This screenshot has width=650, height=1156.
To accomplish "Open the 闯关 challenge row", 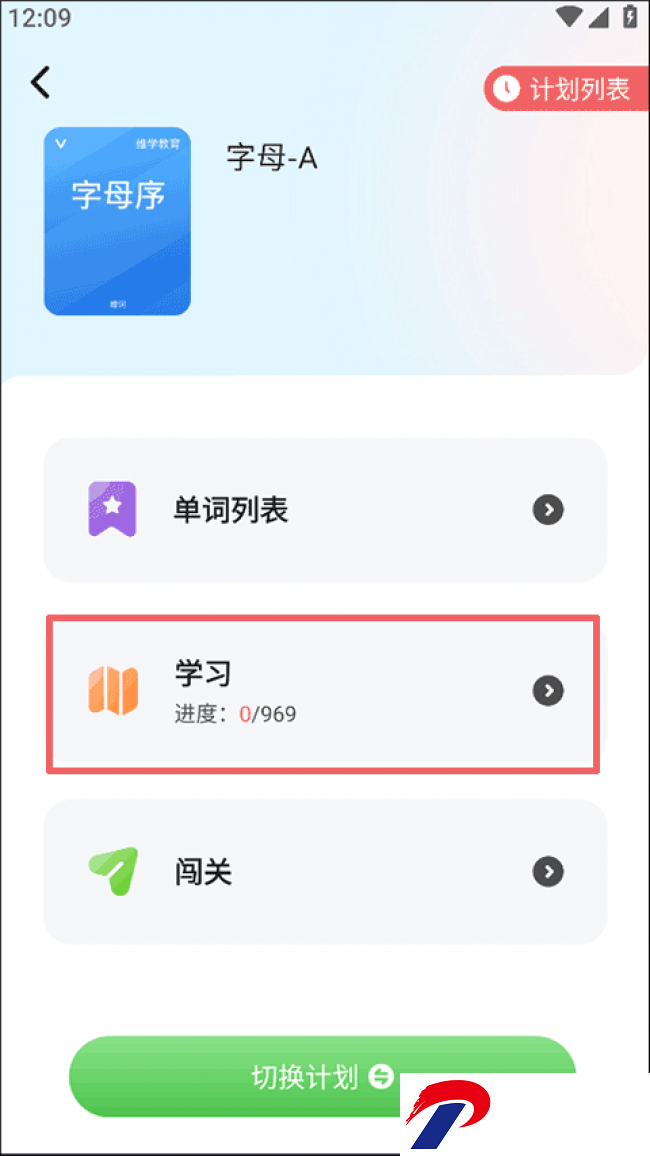I will tap(325, 872).
